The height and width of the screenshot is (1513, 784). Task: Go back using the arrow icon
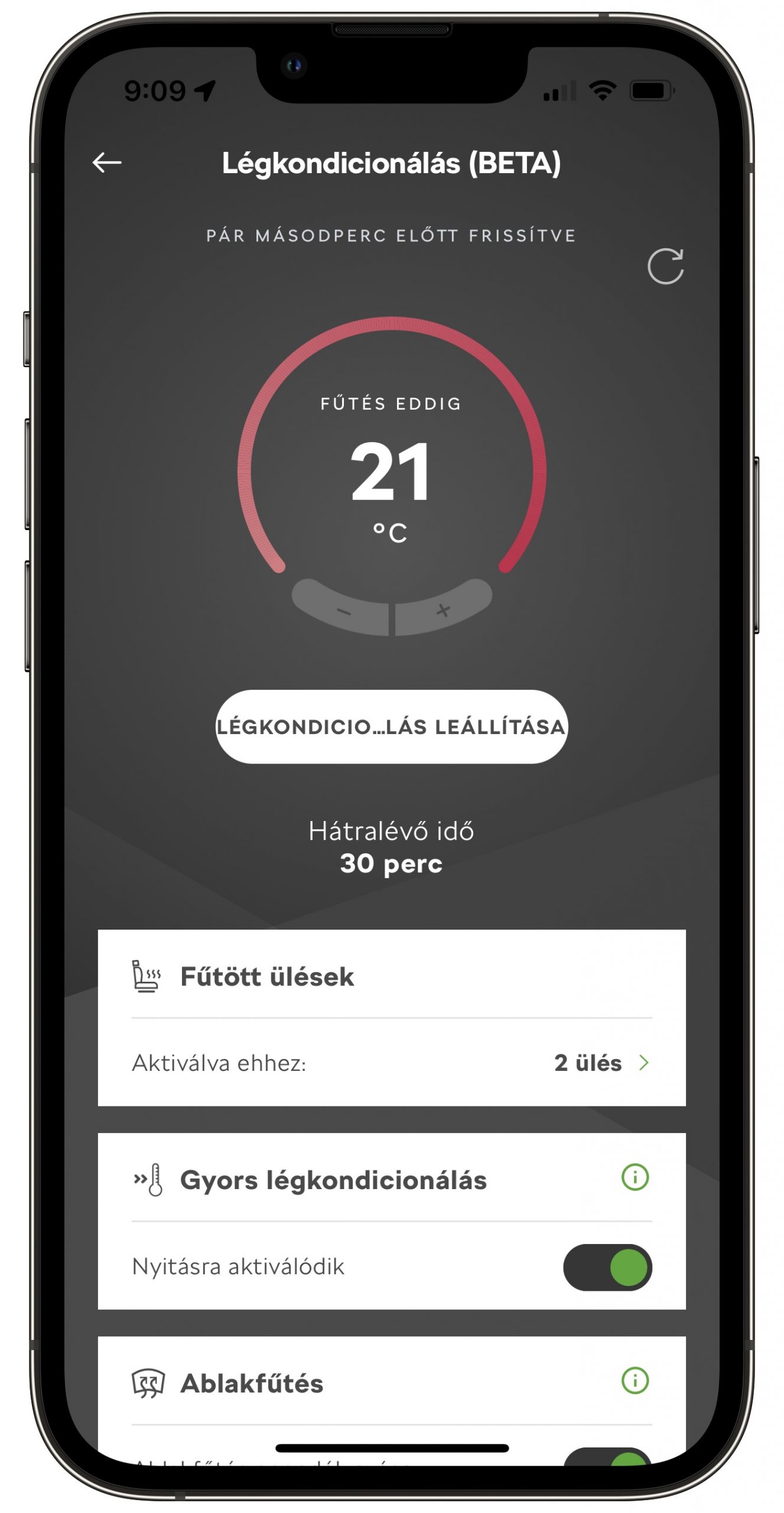click(107, 163)
